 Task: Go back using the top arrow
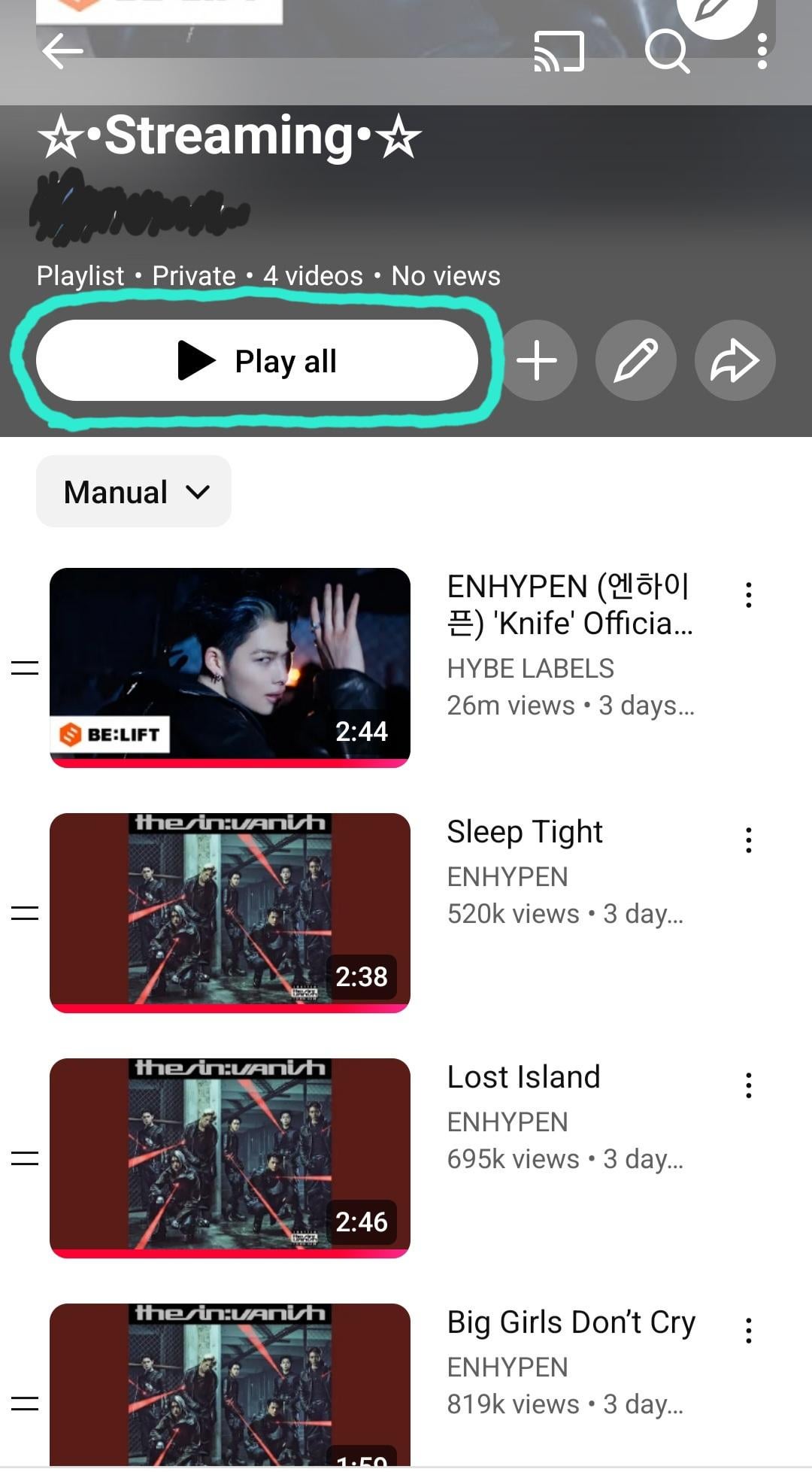tap(62, 52)
